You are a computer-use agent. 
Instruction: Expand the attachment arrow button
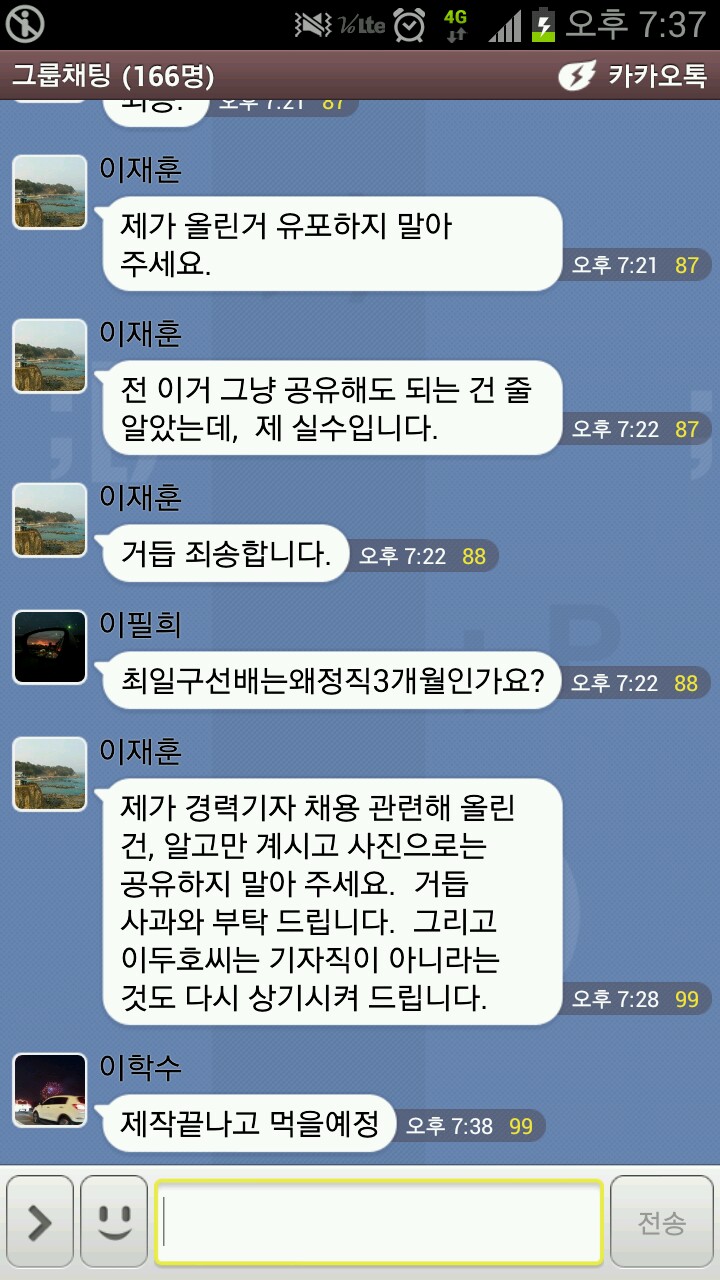pos(40,1222)
